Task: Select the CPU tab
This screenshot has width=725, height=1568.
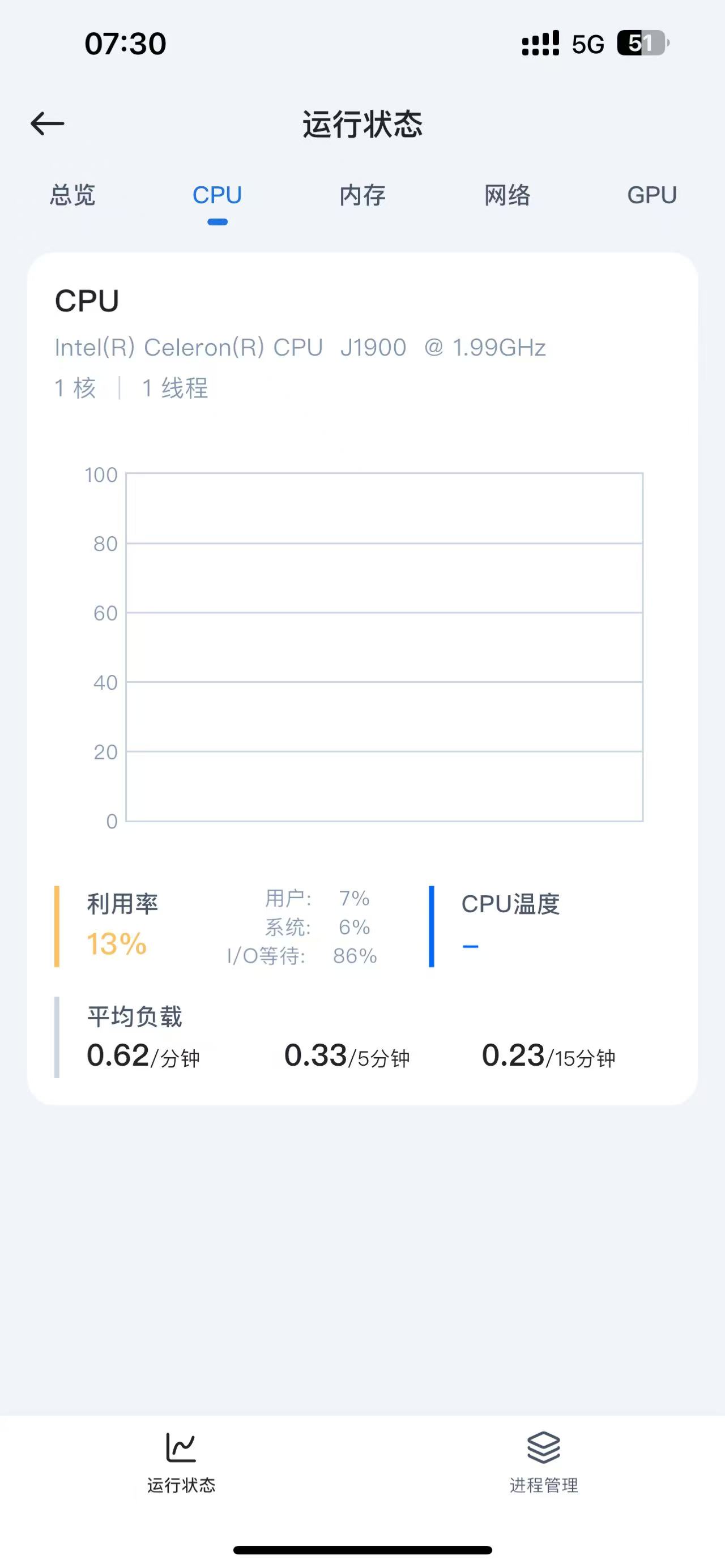Action: 217,195
